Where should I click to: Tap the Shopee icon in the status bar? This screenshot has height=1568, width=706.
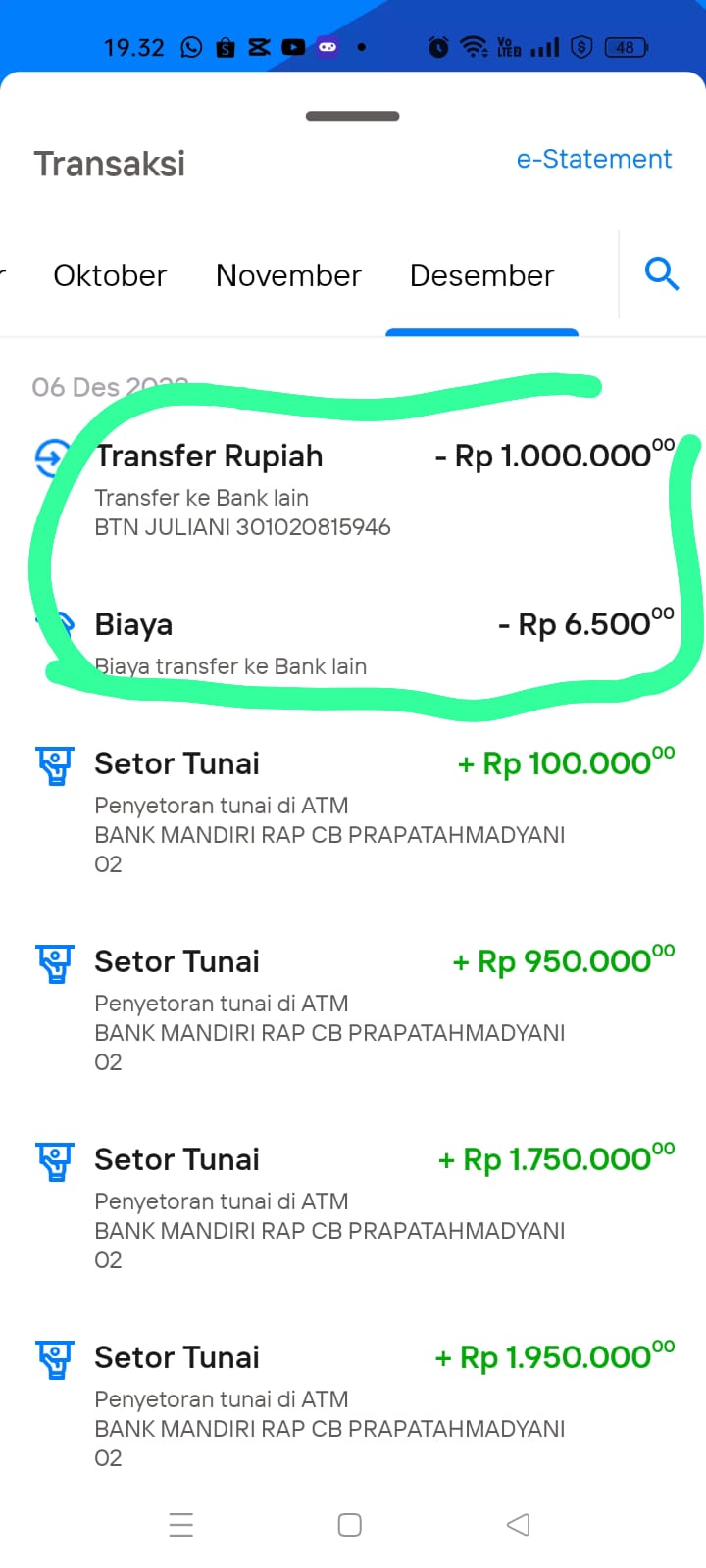[x=226, y=46]
